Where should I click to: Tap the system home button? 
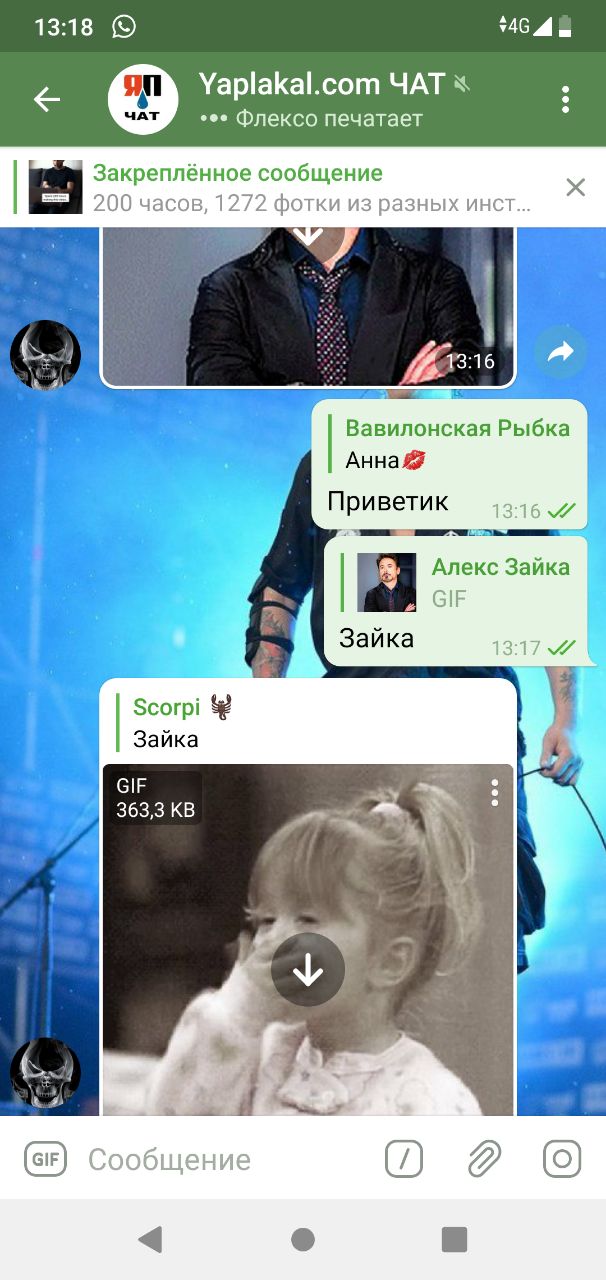pyautogui.click(x=303, y=1240)
